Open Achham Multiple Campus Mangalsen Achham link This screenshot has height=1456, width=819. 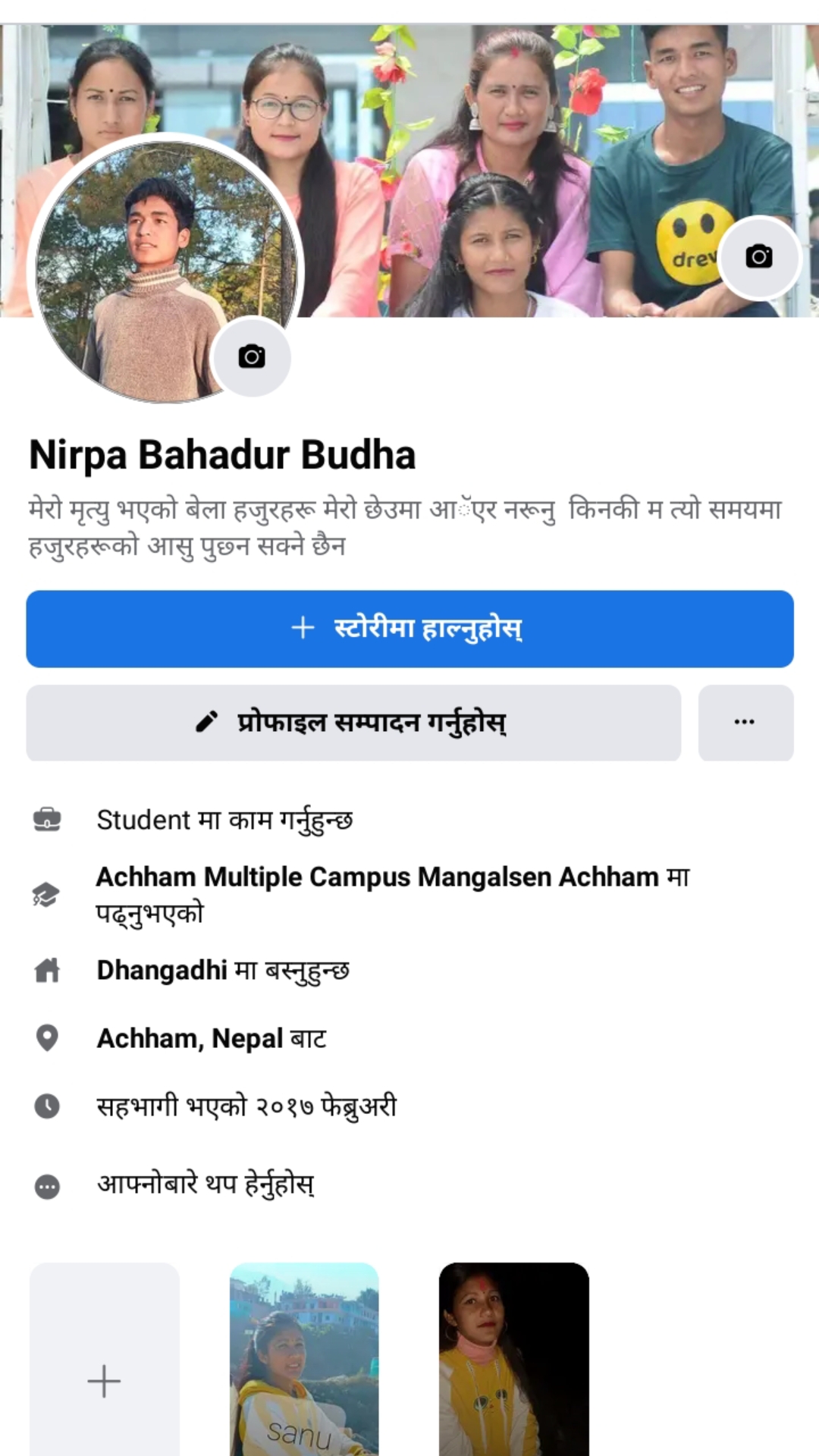377,877
